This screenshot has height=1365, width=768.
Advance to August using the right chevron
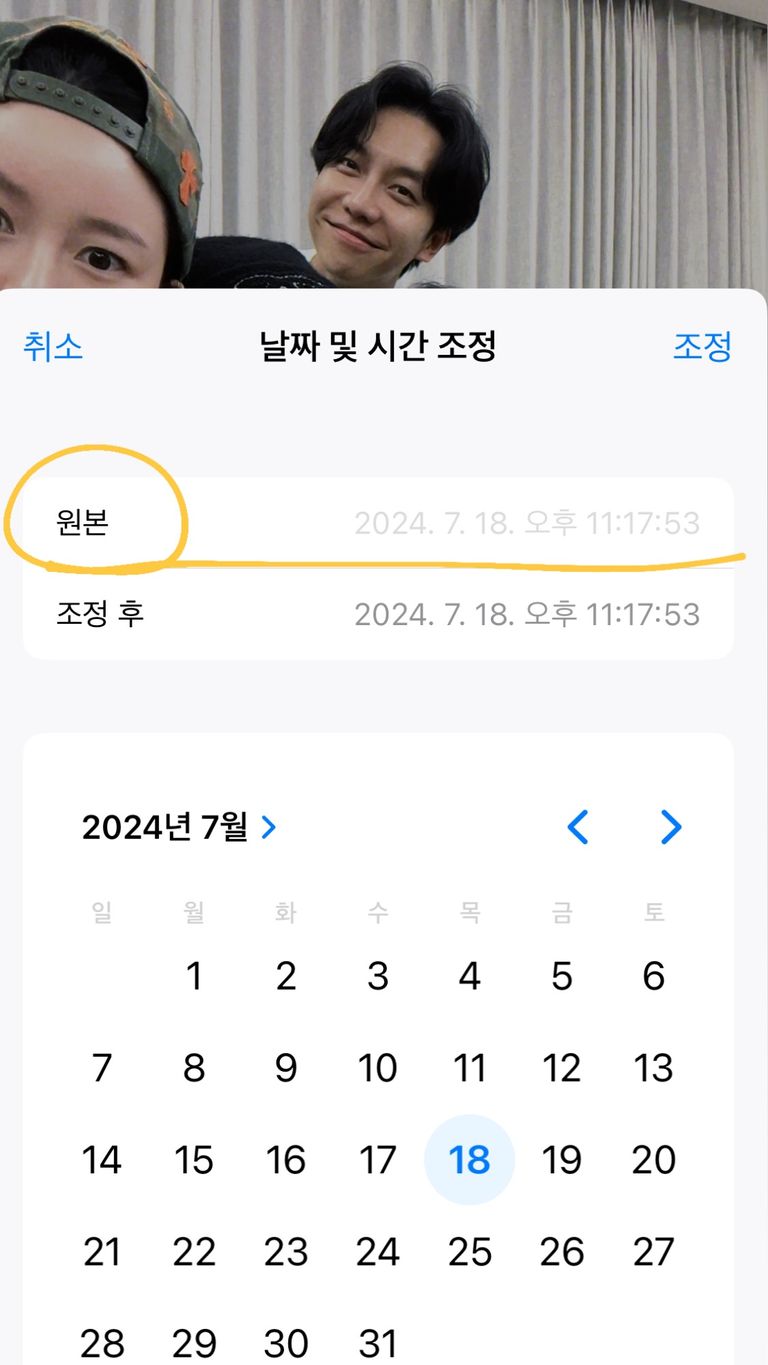[670, 828]
